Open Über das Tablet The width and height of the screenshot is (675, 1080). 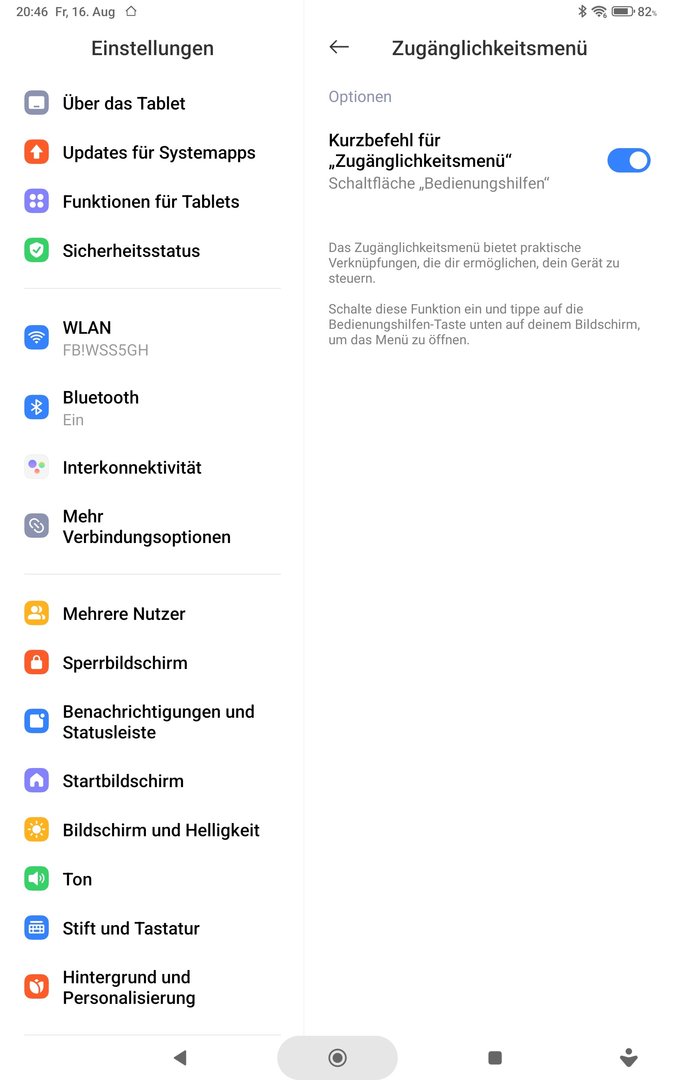pyautogui.click(x=124, y=103)
